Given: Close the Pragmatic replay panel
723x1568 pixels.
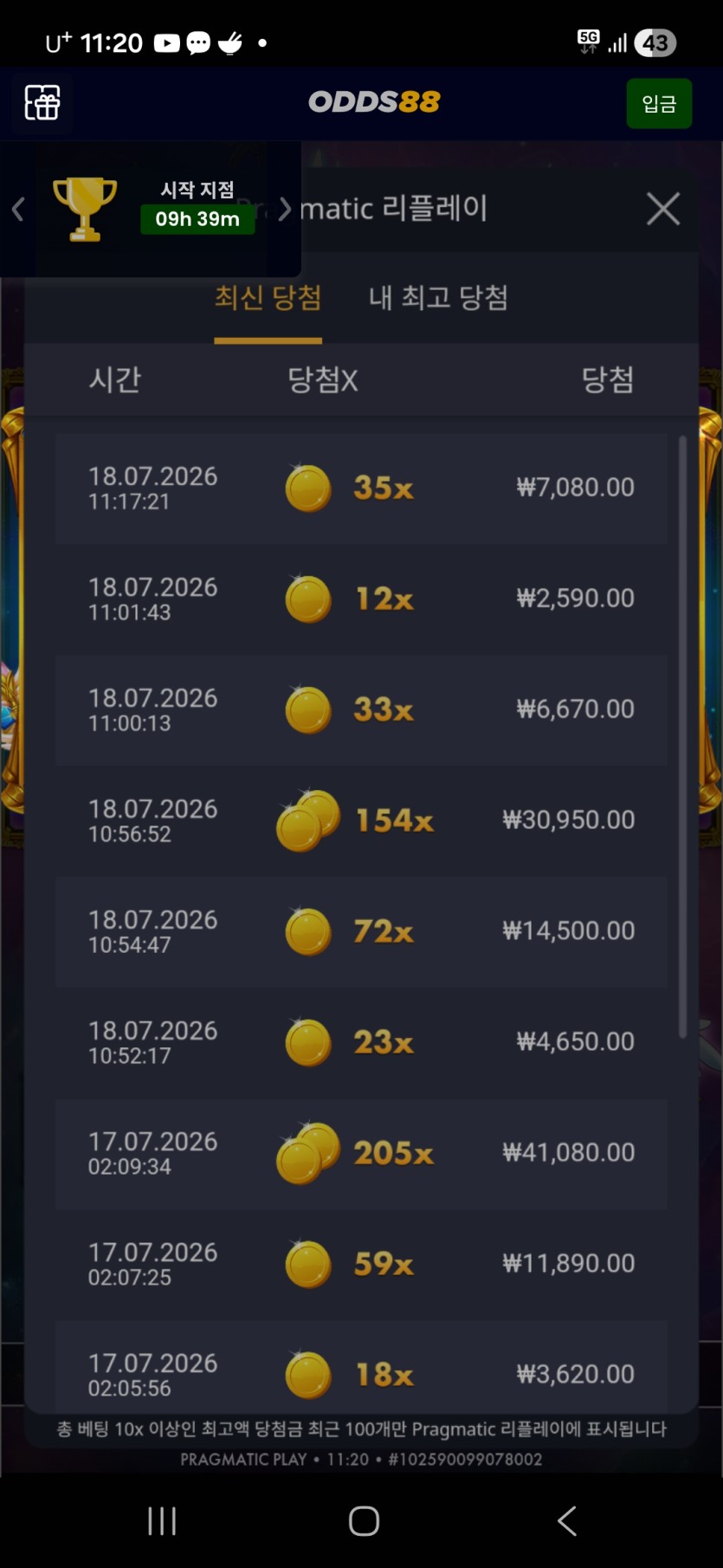Looking at the screenshot, I should click(663, 209).
